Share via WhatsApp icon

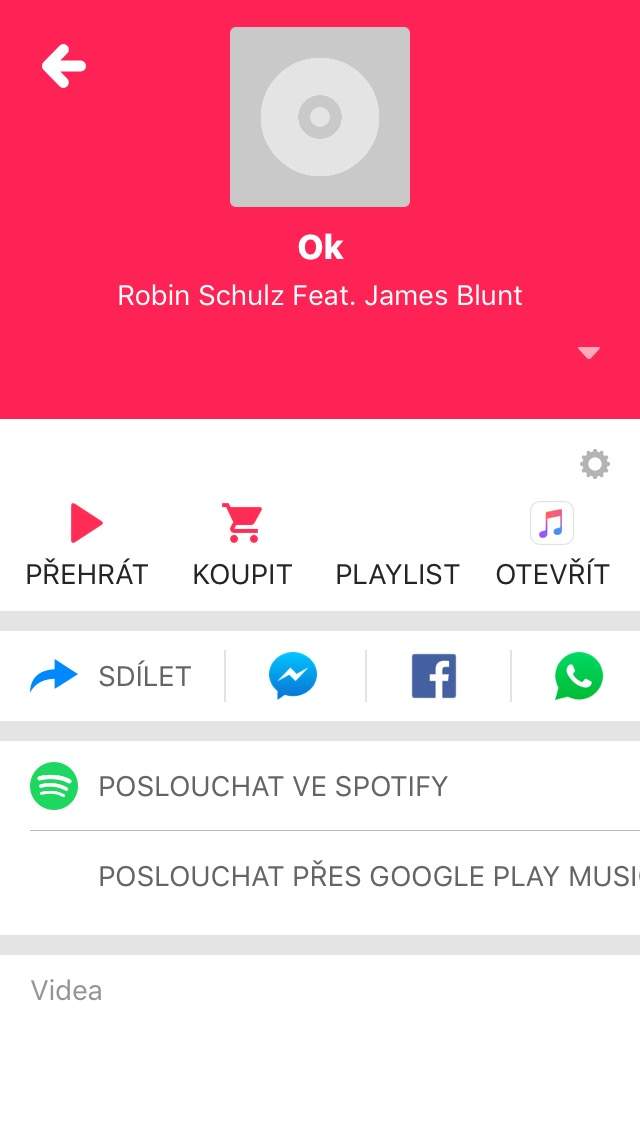click(578, 676)
